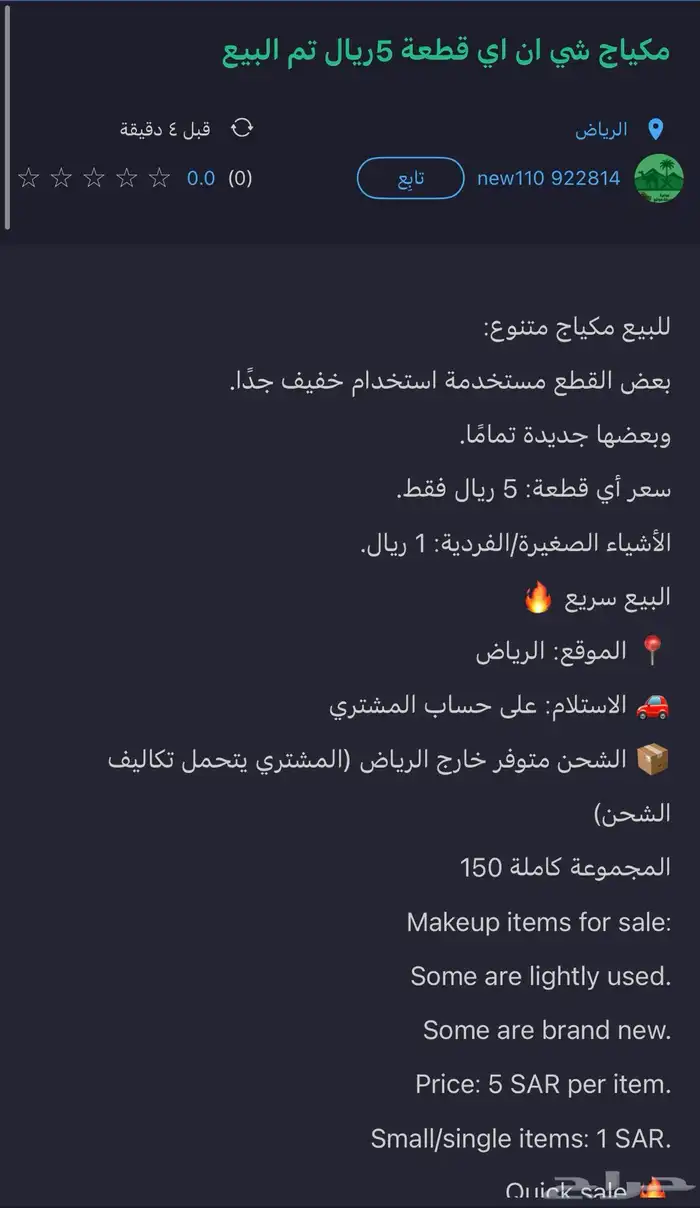Tap the تابع follow button
The width and height of the screenshot is (700, 1208).
[411, 179]
